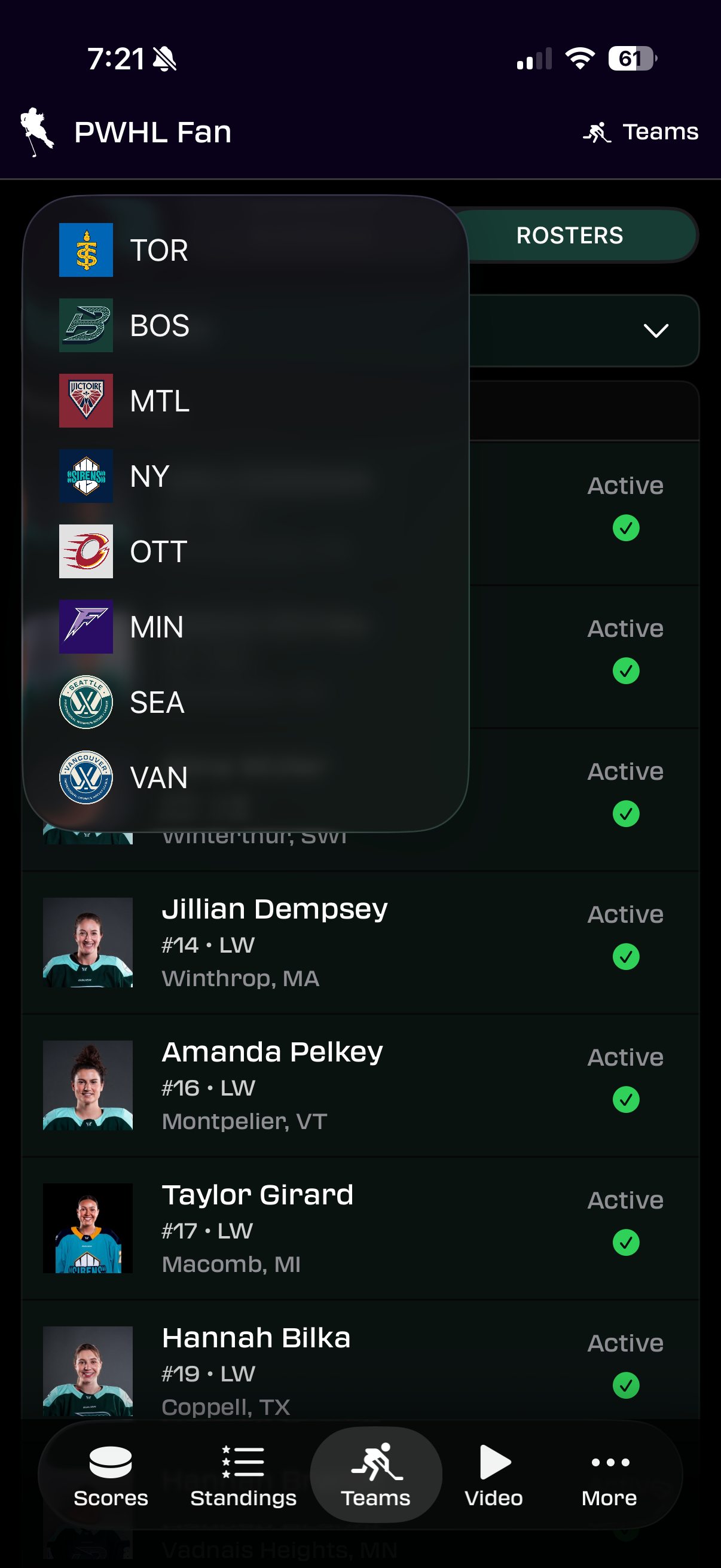Open the Teams button in the header
Image resolution: width=721 pixels, height=1568 pixels.
[641, 132]
